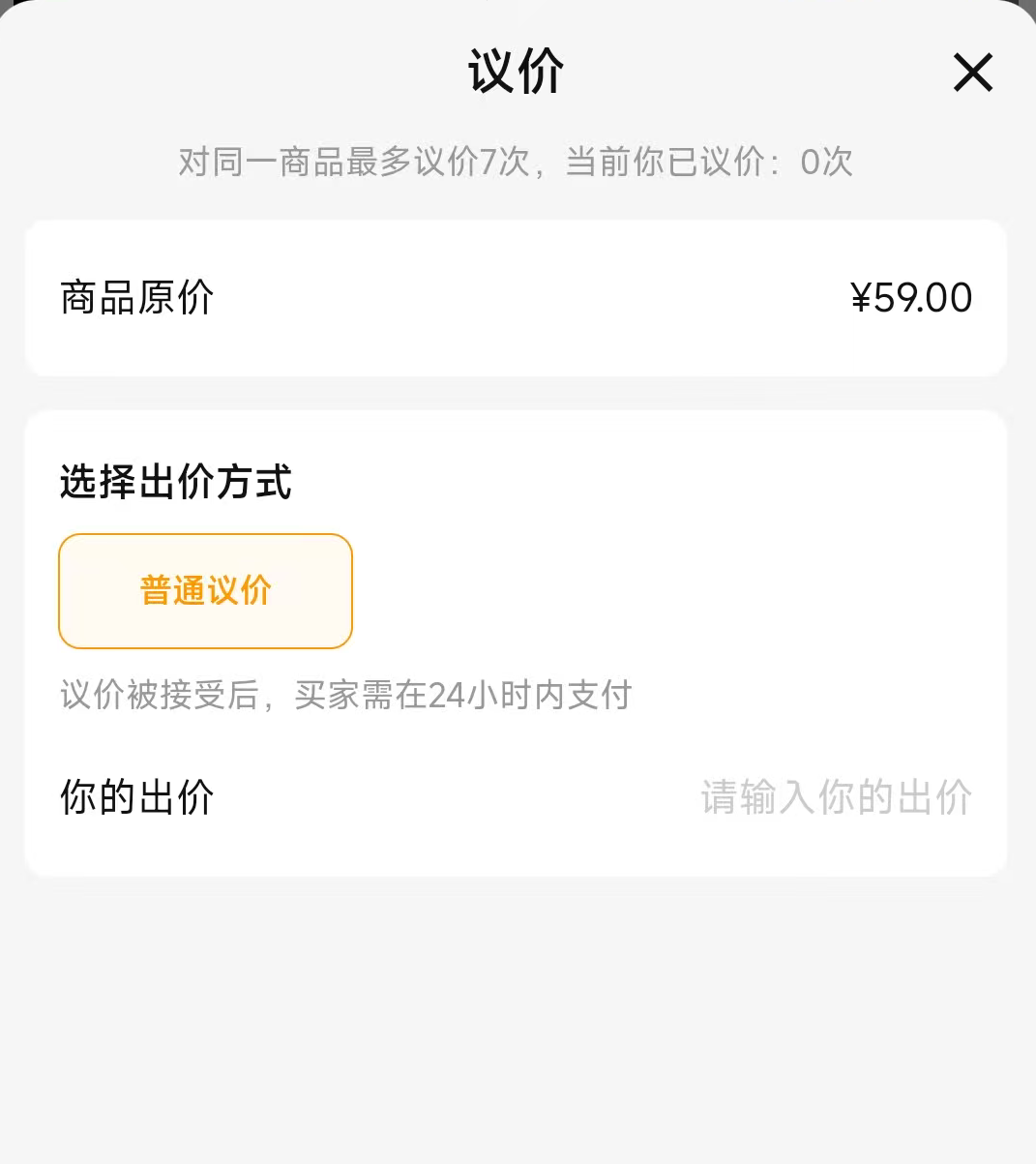Close the 议价 bargaining dialog

(x=972, y=73)
